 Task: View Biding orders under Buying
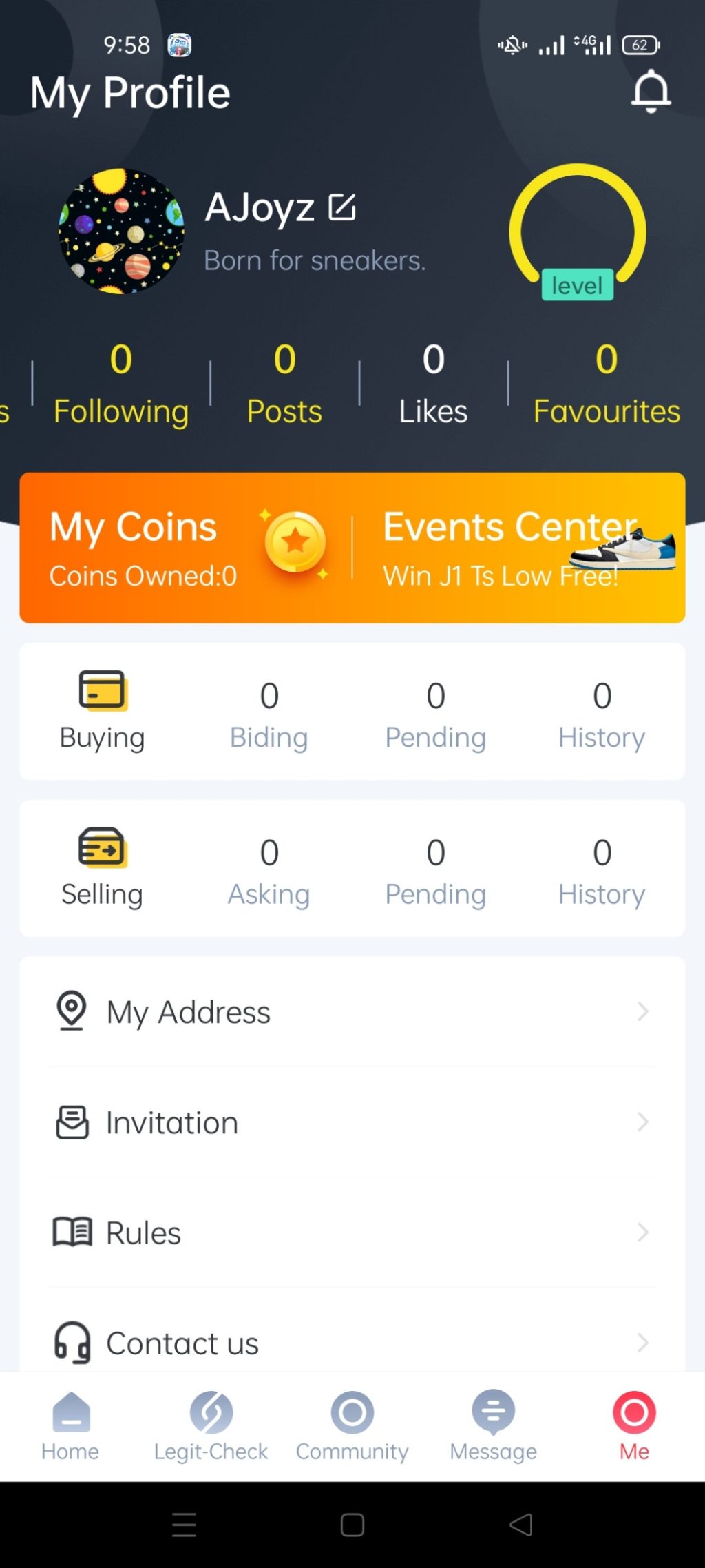click(269, 714)
